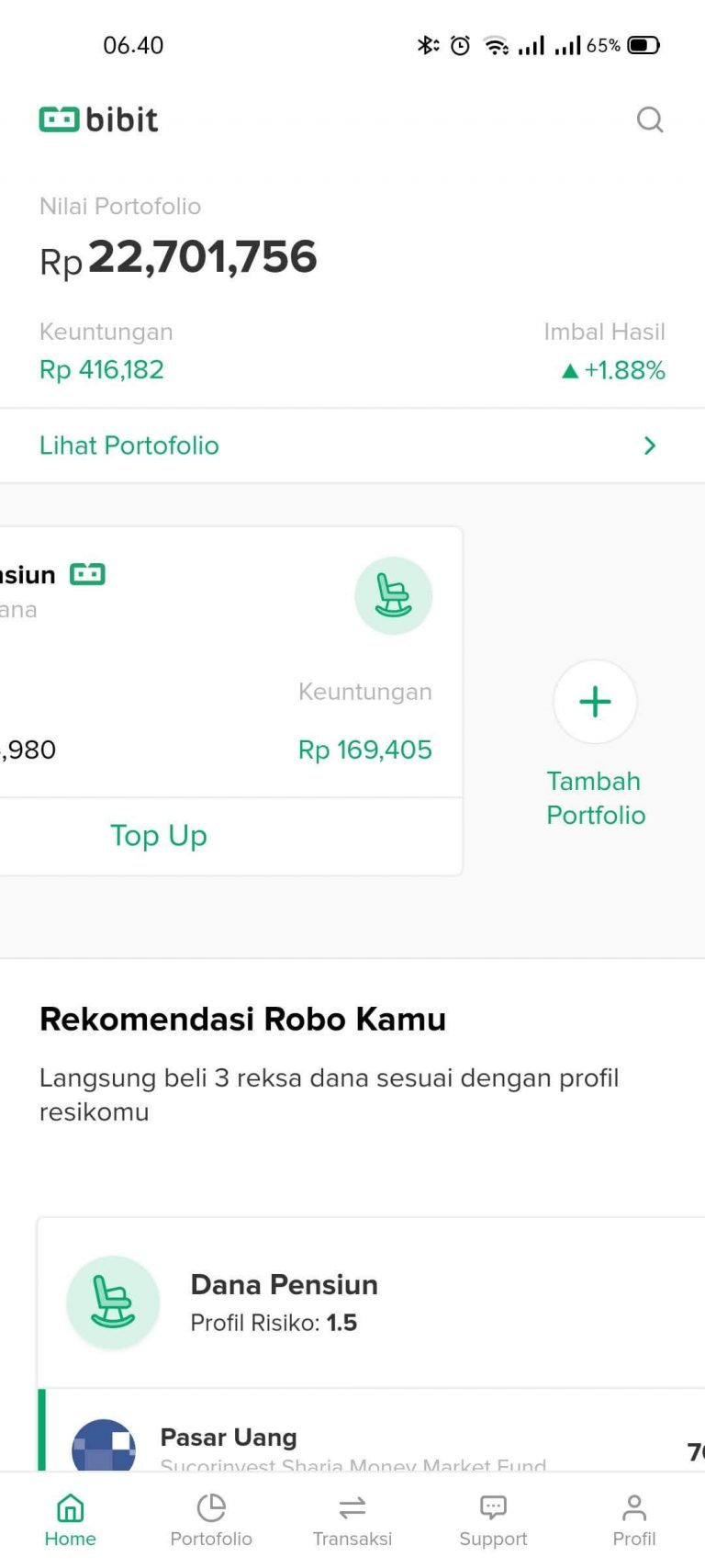The image size is (705, 1568).
Task: Select the Profil person icon
Action: [633, 1516]
